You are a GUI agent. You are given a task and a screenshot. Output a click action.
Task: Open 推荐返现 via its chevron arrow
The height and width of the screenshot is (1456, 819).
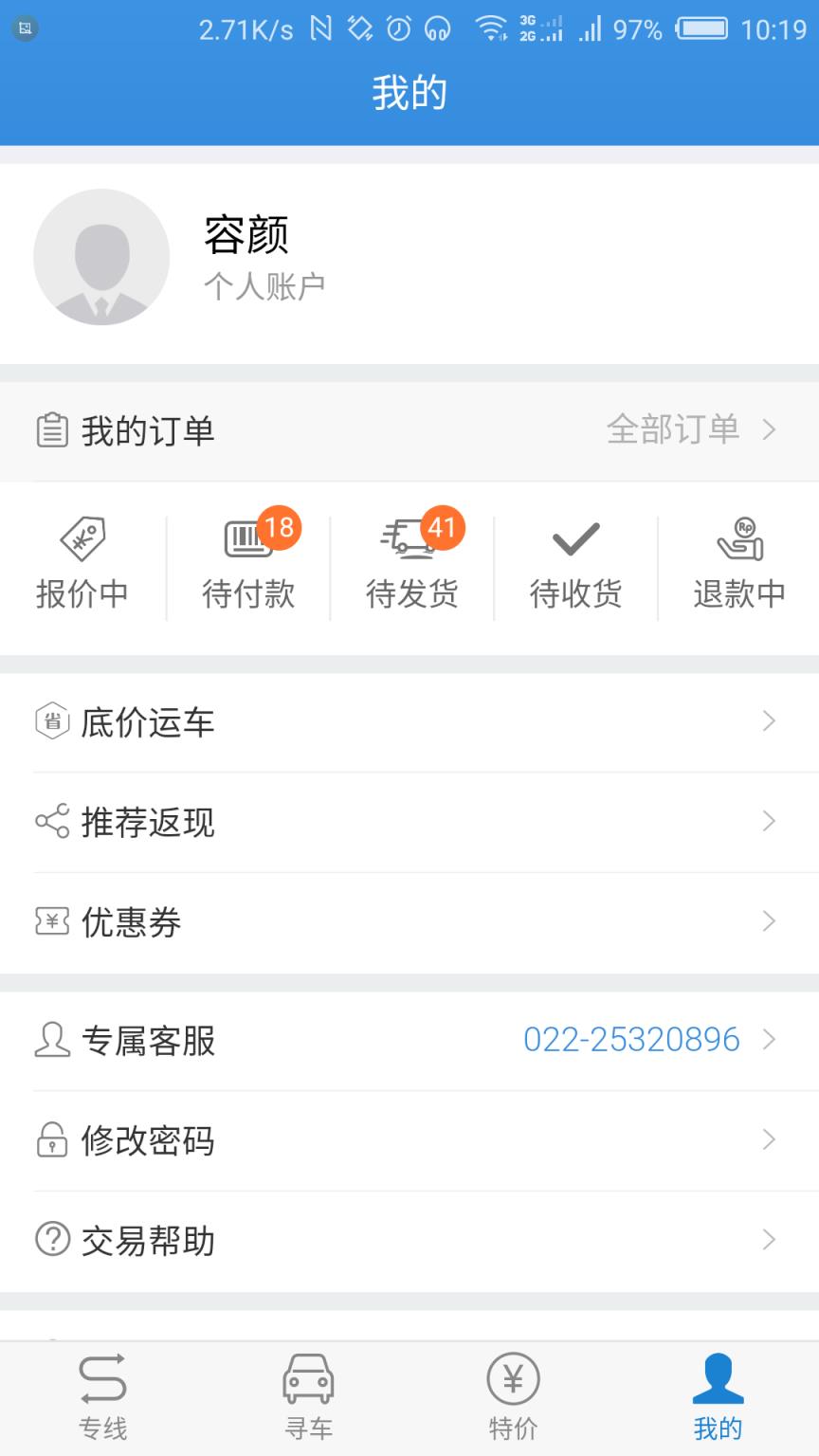(x=770, y=821)
